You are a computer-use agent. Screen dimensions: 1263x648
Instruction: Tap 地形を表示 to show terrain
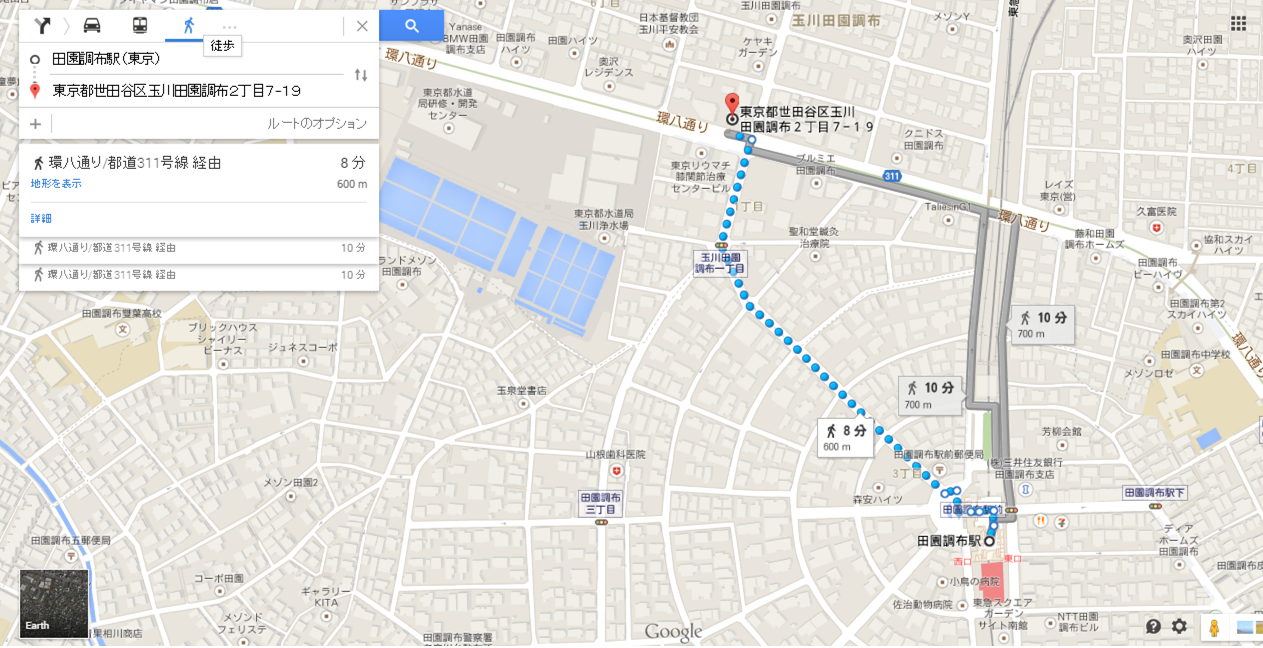point(56,184)
